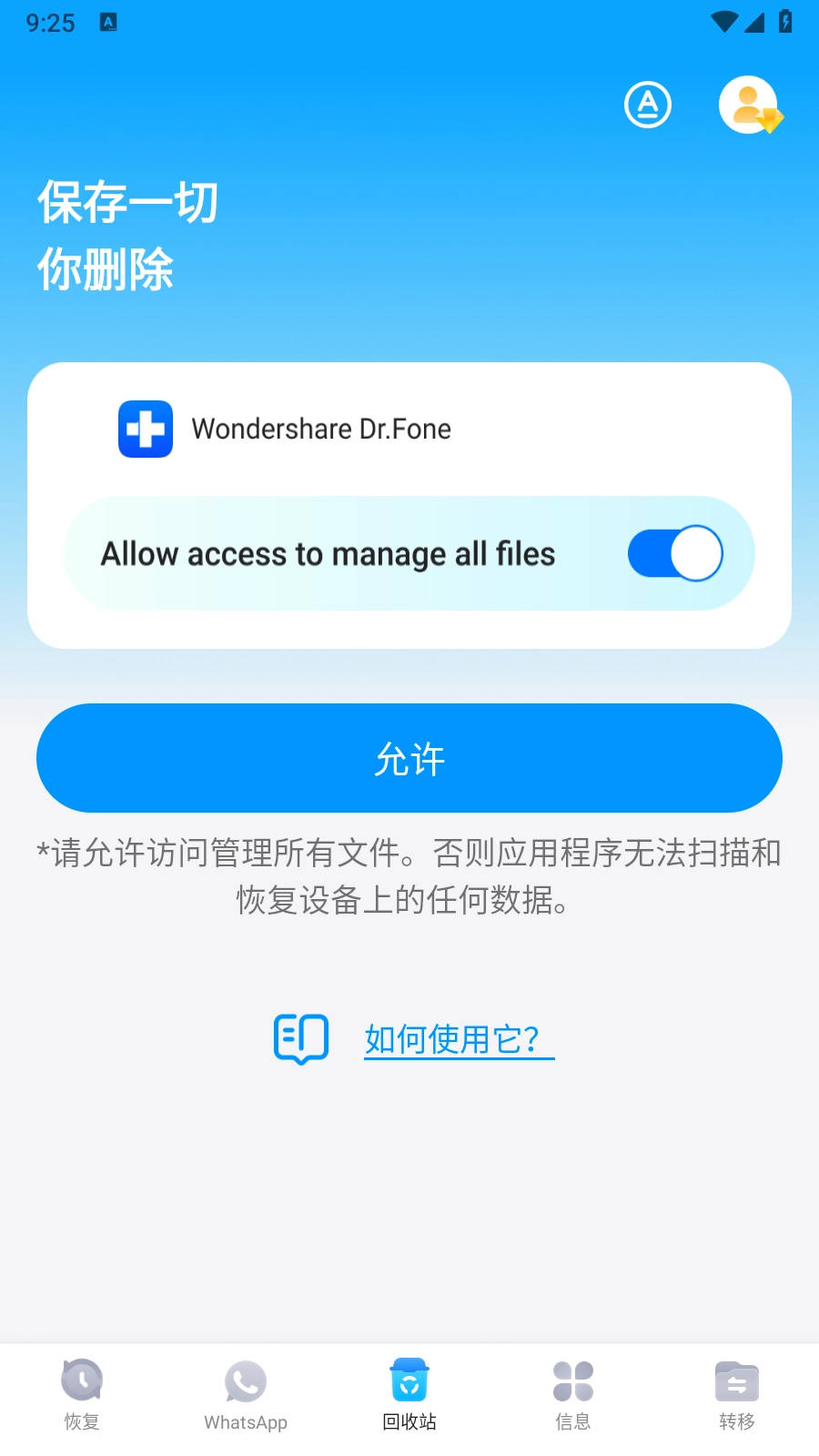Viewport: 819px width, 1456px height.
Task: Switch to the 恢复 tab
Action: click(x=82, y=1394)
